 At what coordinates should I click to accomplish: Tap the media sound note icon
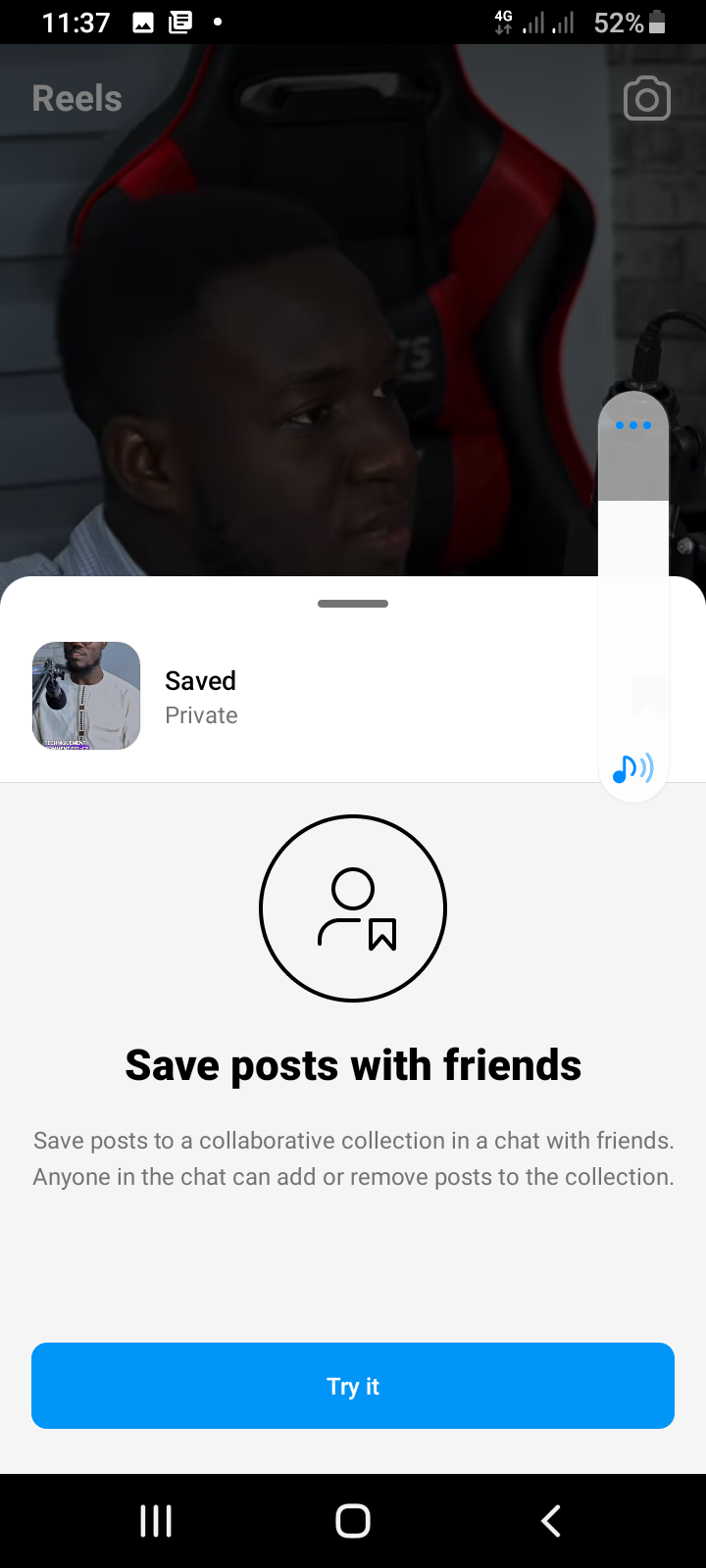pos(632,769)
